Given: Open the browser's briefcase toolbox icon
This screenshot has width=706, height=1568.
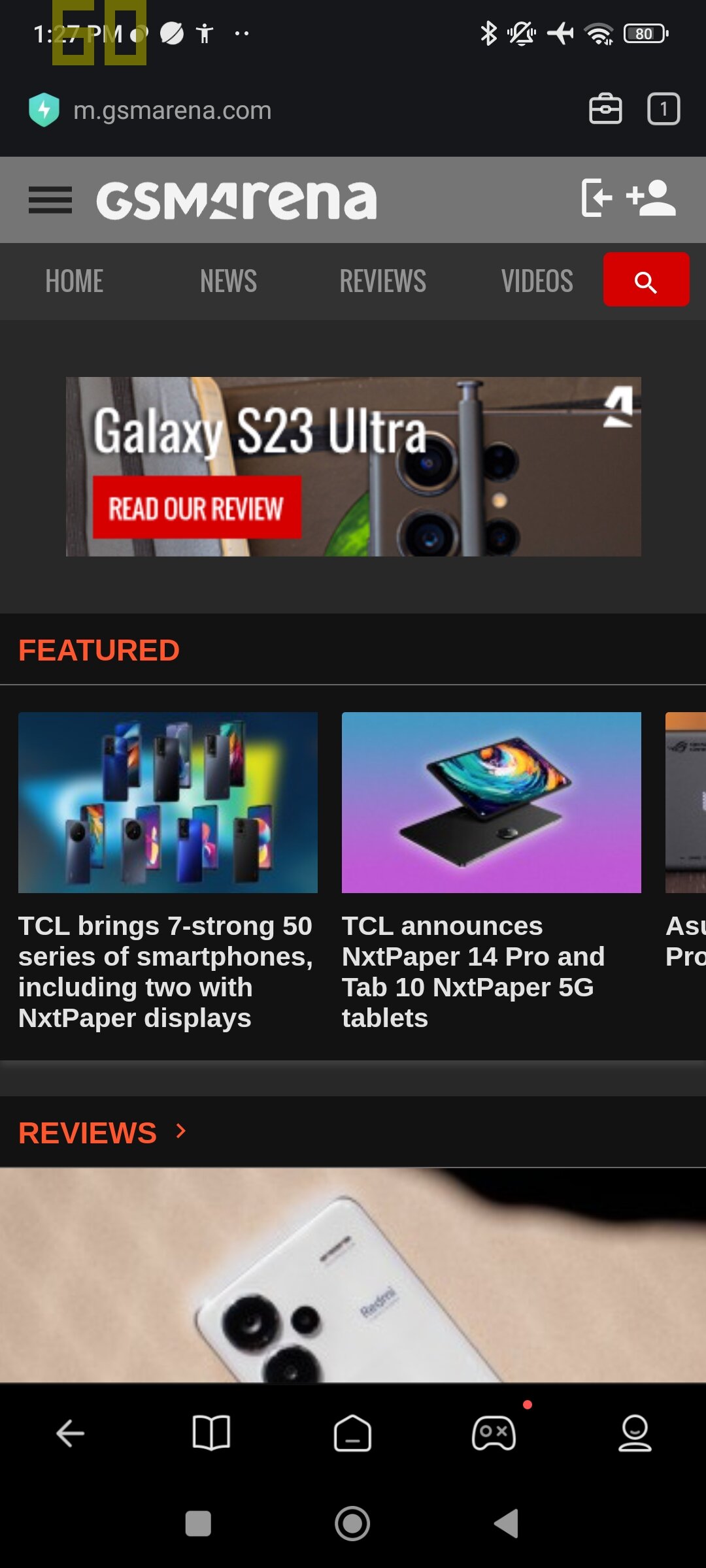Looking at the screenshot, I should point(605,109).
